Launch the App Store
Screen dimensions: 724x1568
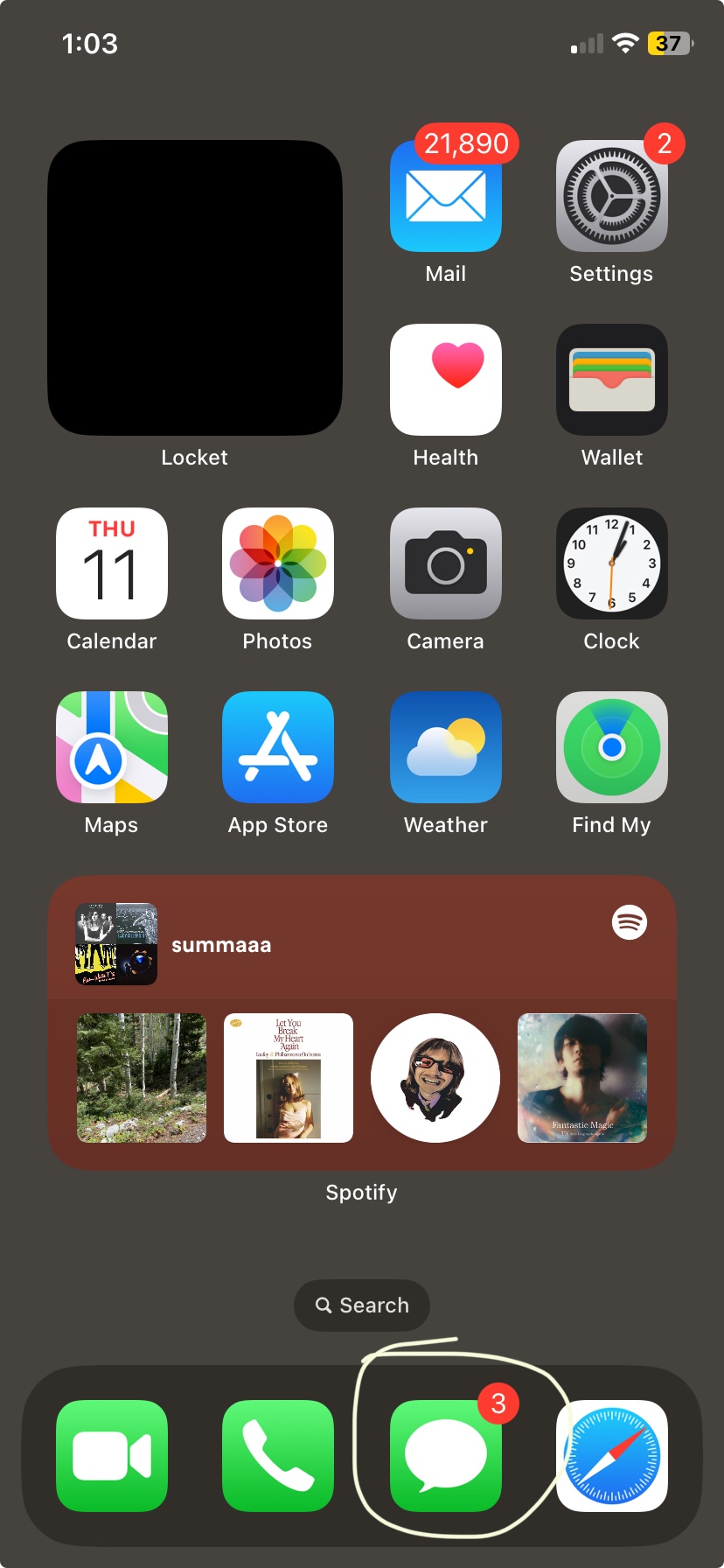tap(278, 747)
